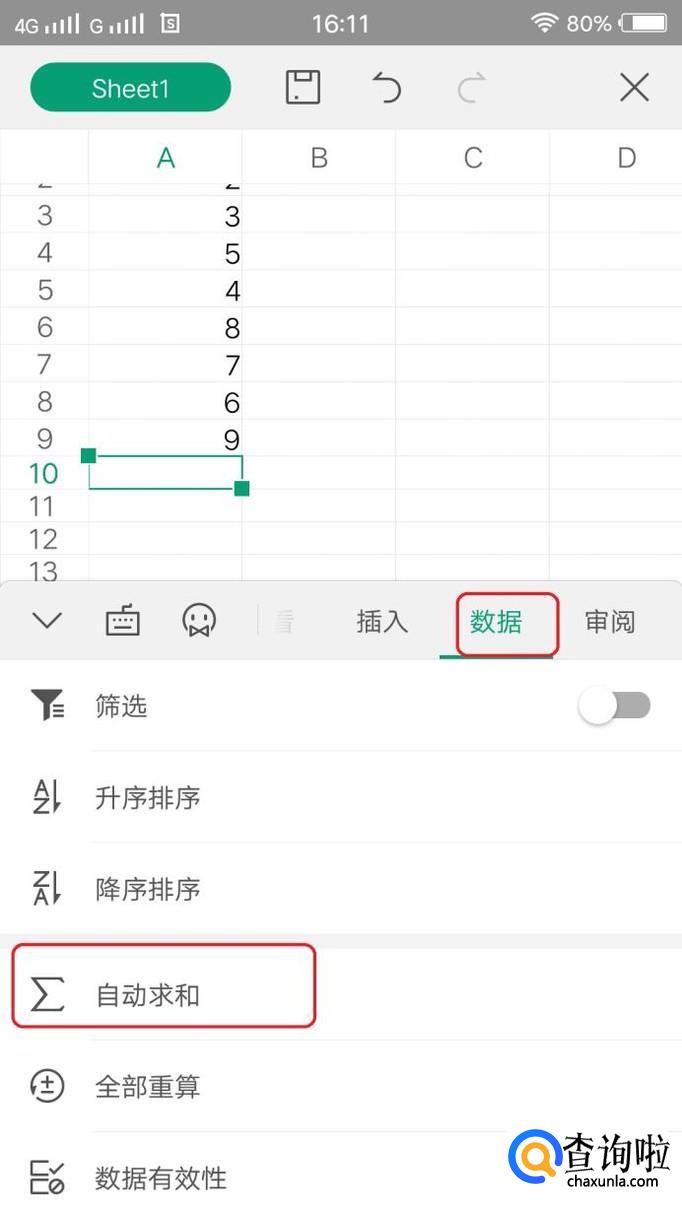Viewport: 682px width, 1212px height.
Task: Open the bow-tie face assistant icon
Action: tap(199, 621)
